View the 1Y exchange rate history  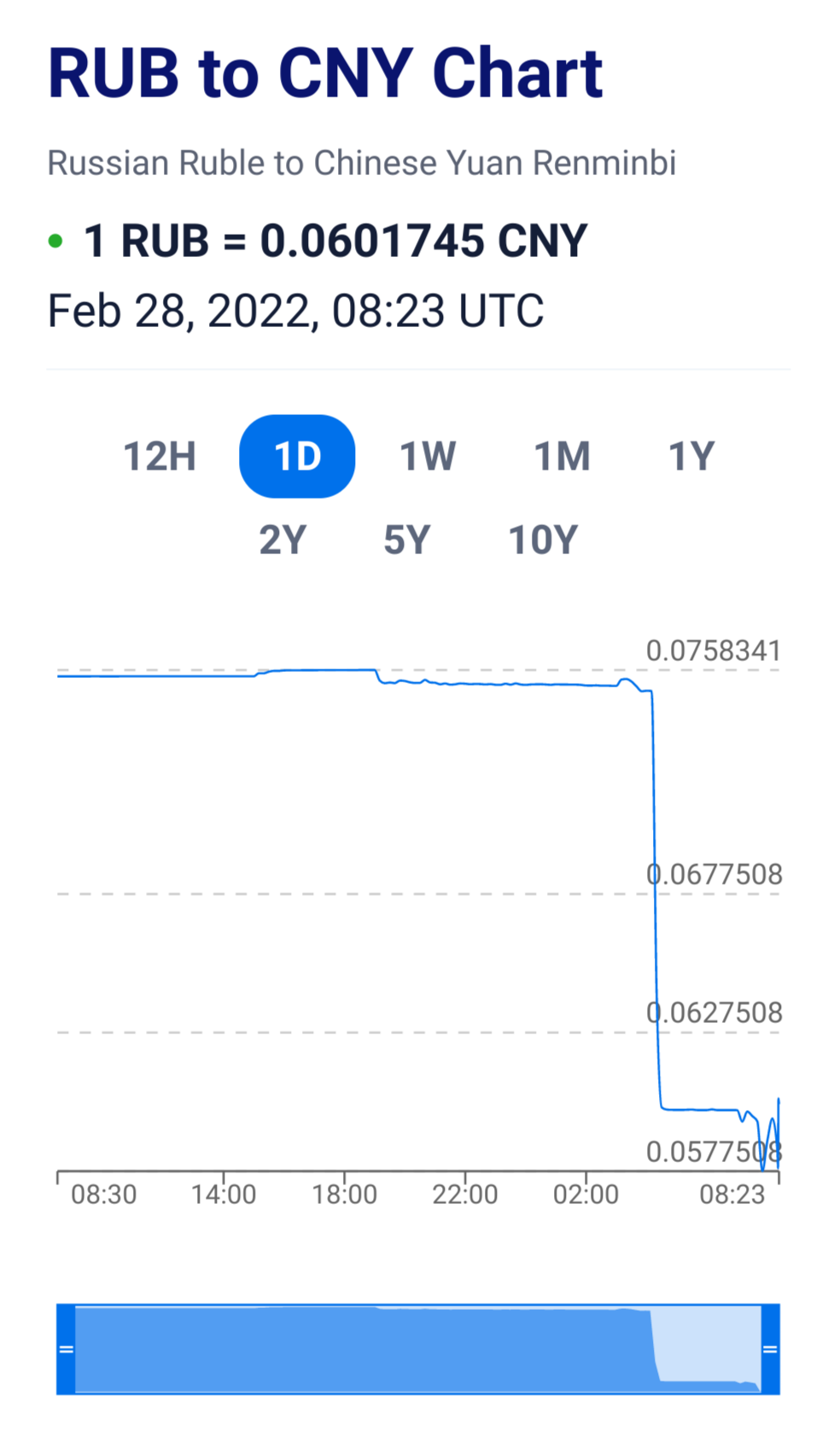pyautogui.click(x=691, y=456)
